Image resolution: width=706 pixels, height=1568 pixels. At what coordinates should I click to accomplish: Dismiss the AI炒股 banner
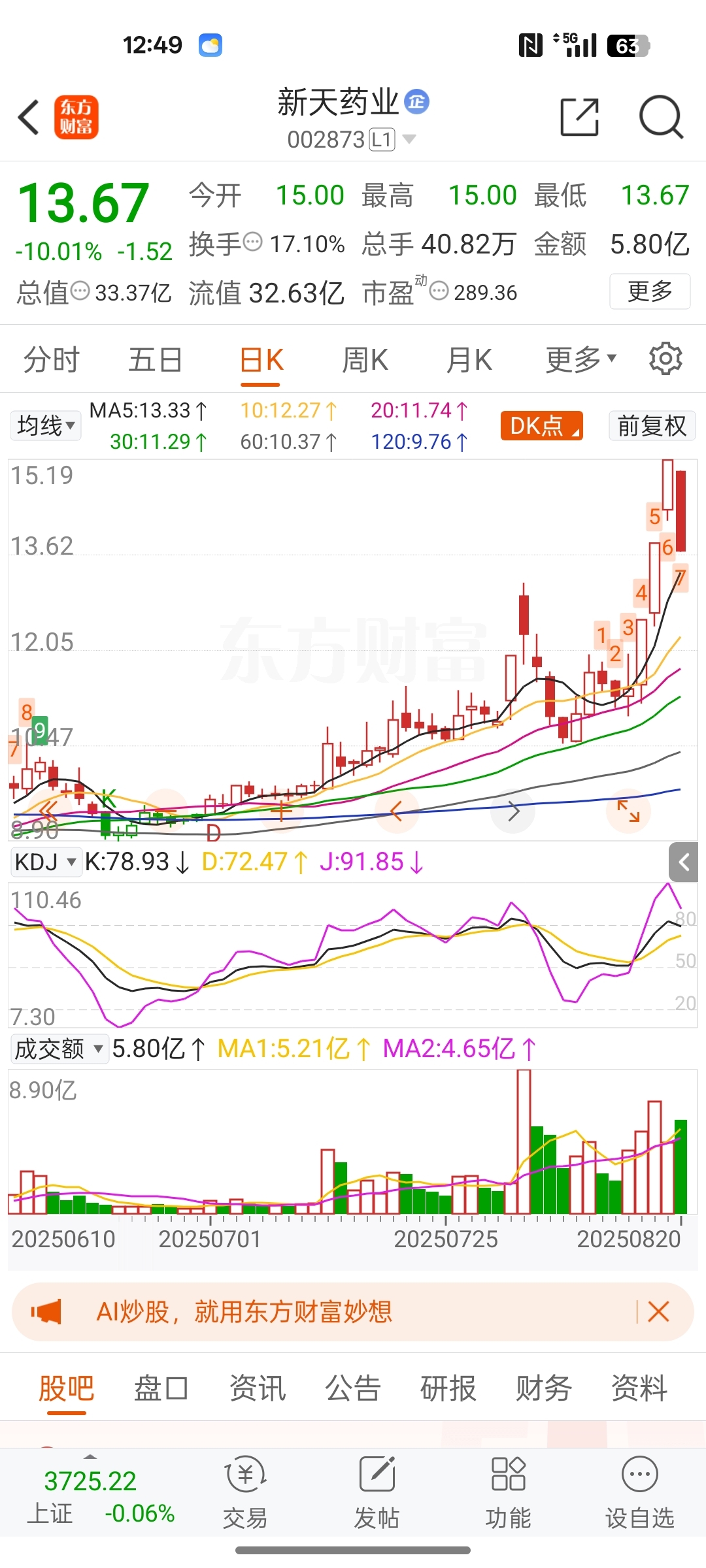(658, 1311)
